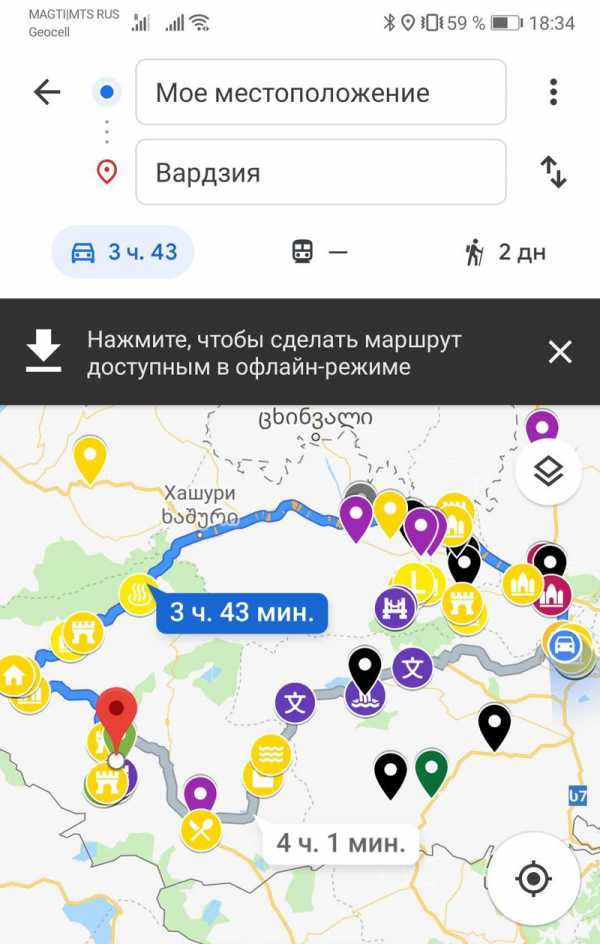The height and width of the screenshot is (944, 600).
Task: Switch to walking mode 2 дн
Action: tap(506, 252)
